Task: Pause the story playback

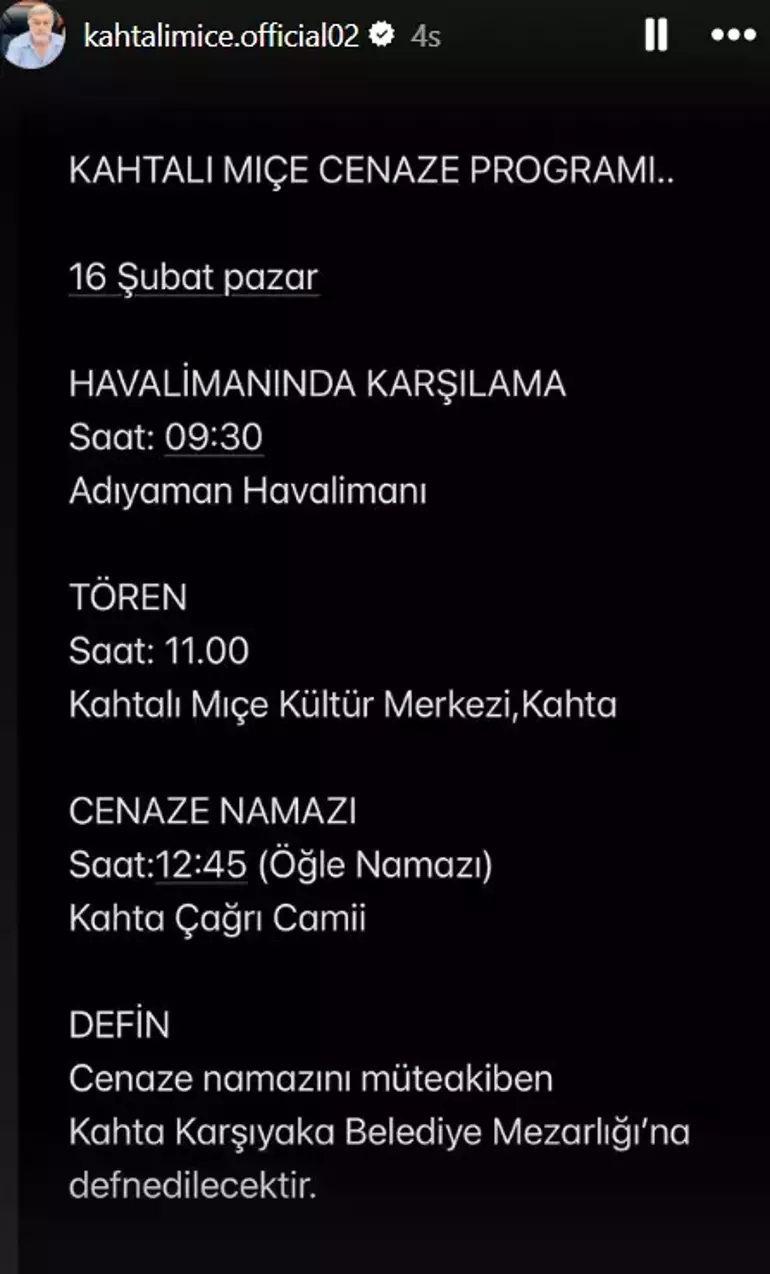Action: 656,35
